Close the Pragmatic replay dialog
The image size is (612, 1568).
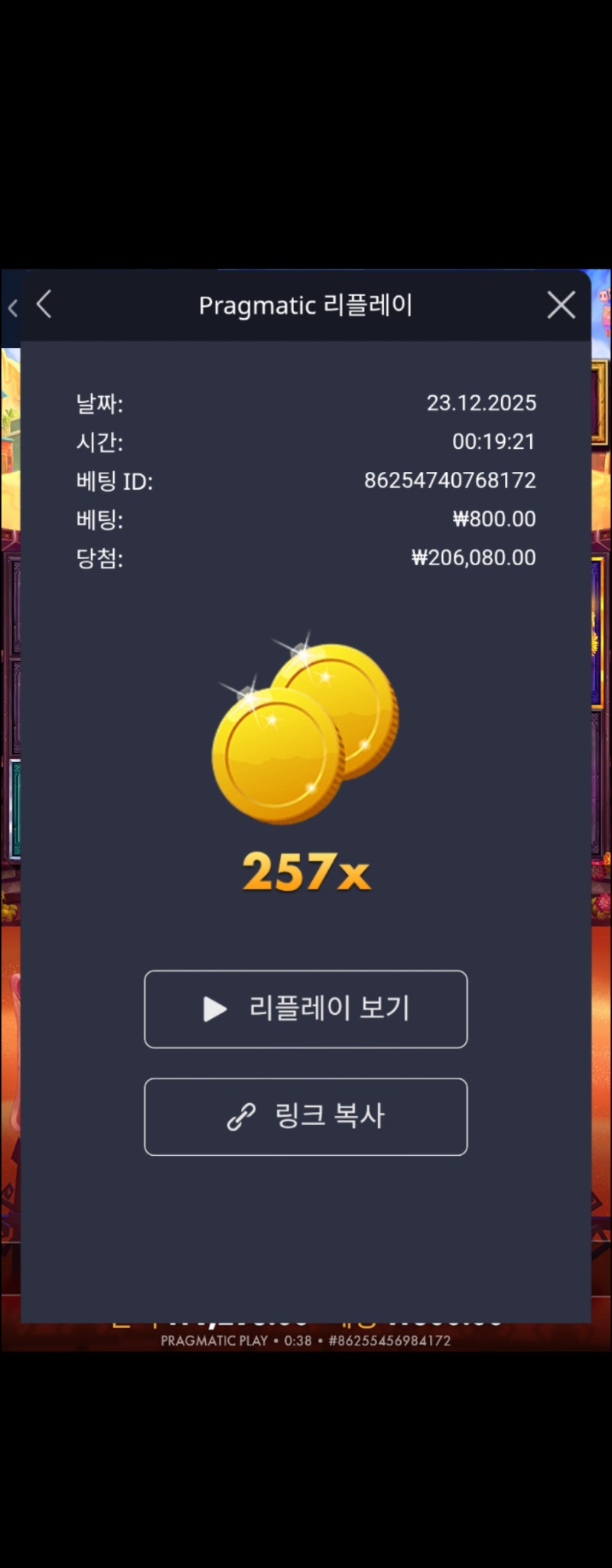pos(561,305)
